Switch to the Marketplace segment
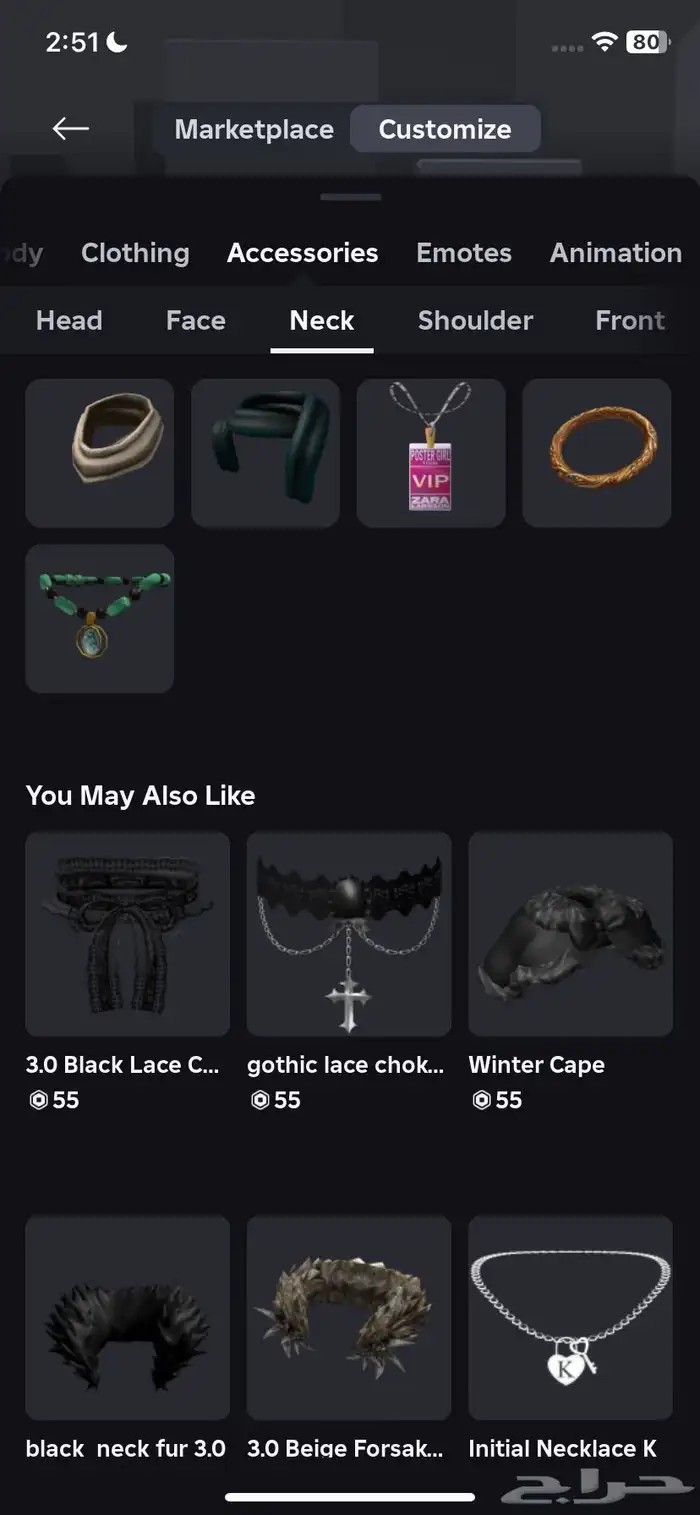This screenshot has width=700, height=1515. pyautogui.click(x=254, y=129)
